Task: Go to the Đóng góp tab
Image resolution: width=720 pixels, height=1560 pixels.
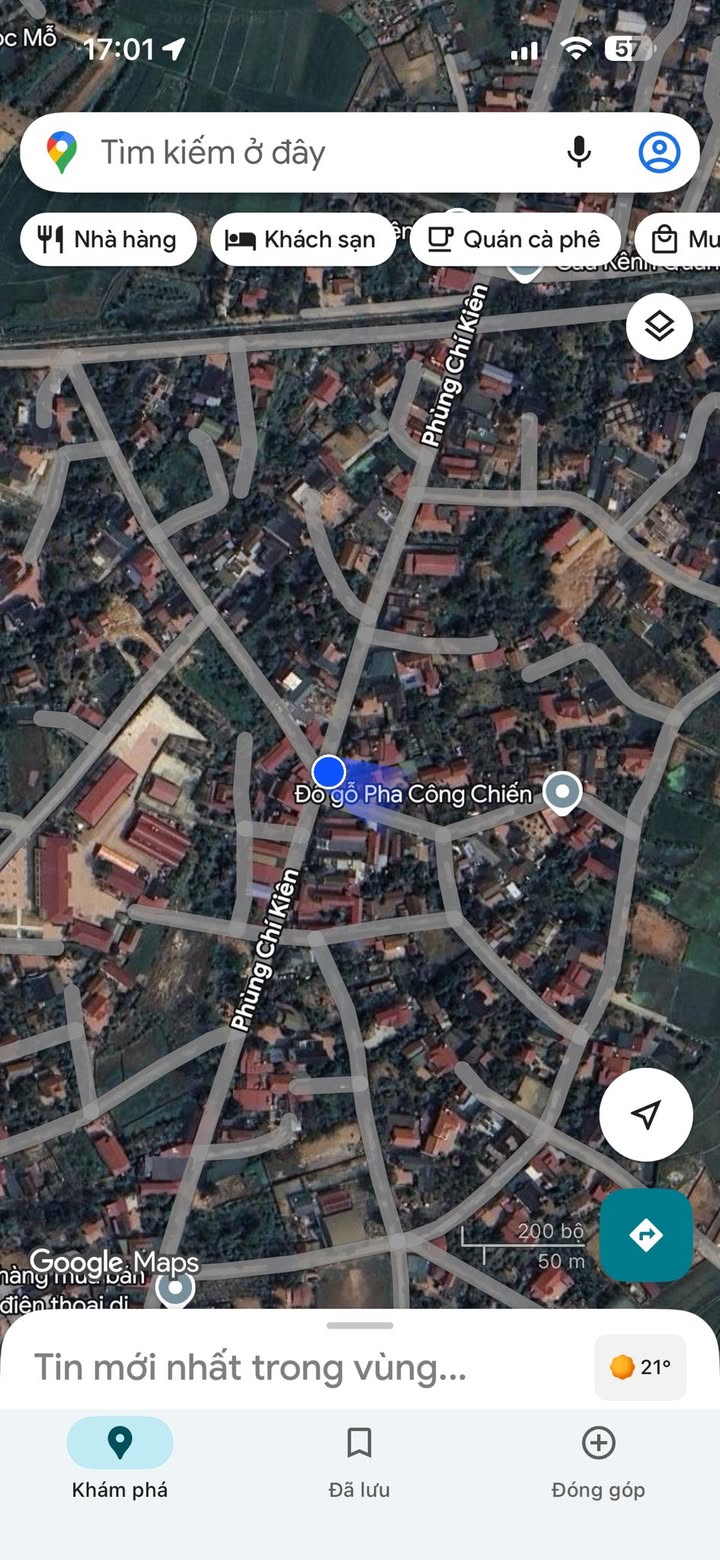Action: [598, 1462]
